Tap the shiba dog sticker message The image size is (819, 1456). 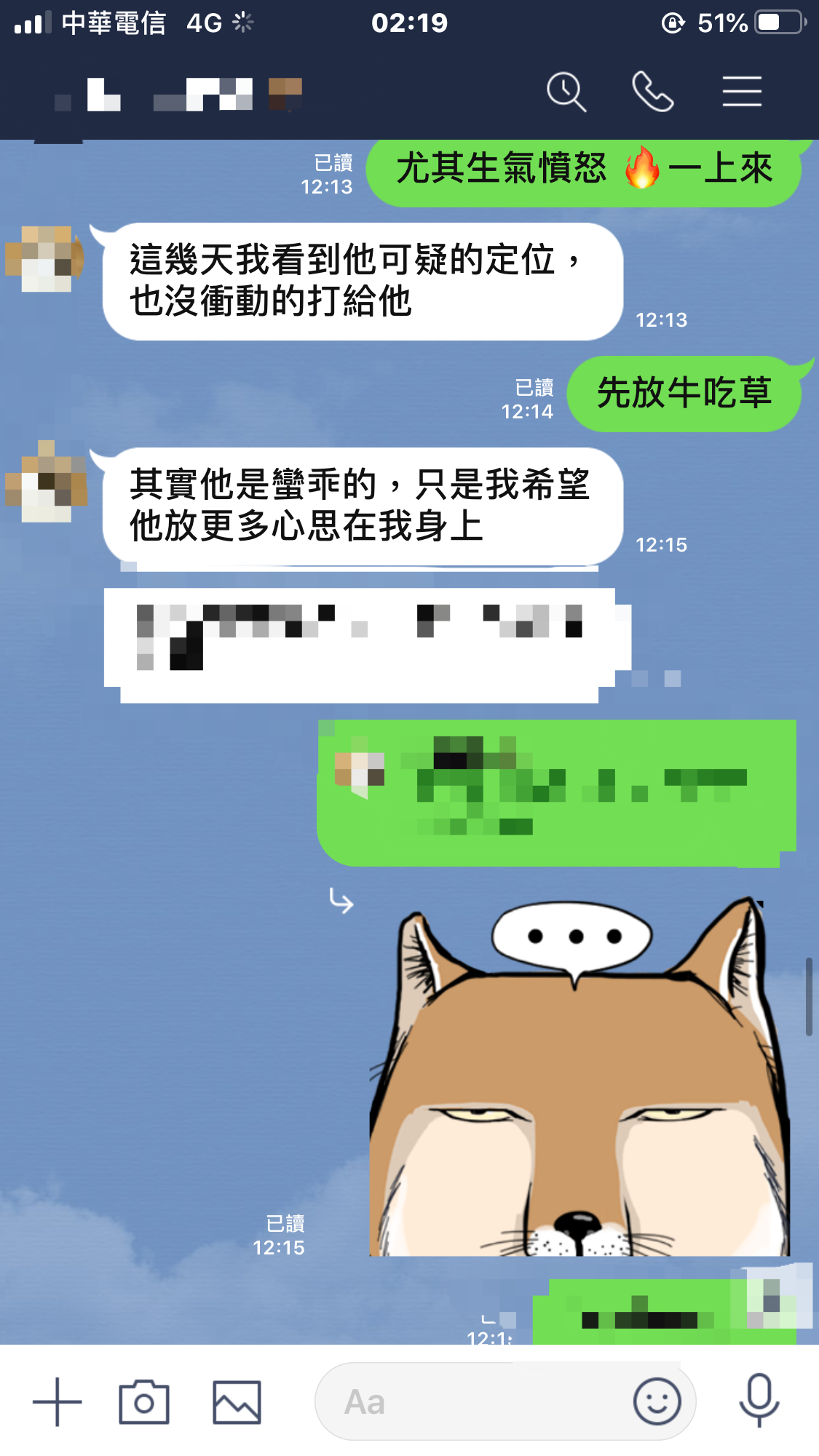[x=579, y=1077]
